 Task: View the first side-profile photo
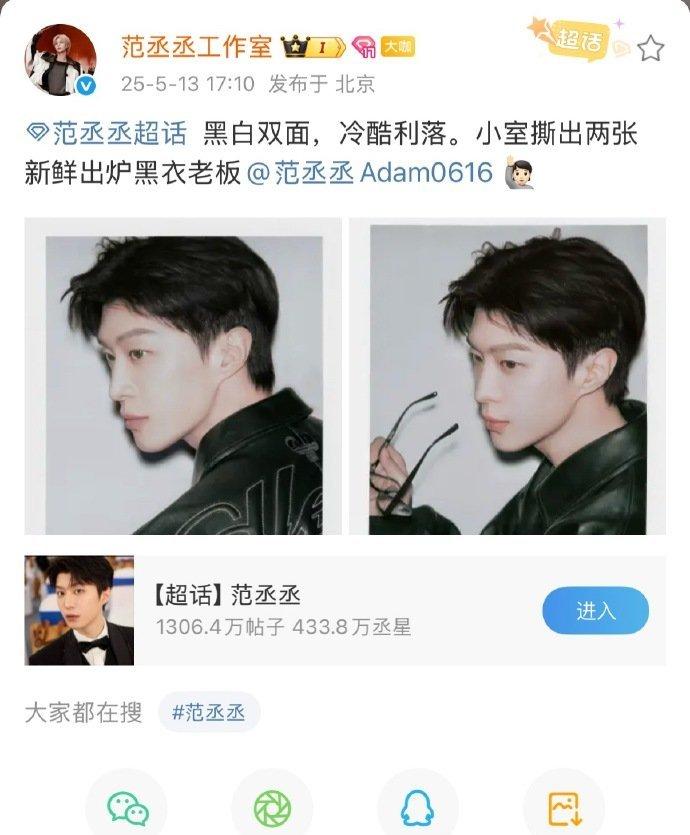[x=183, y=376]
